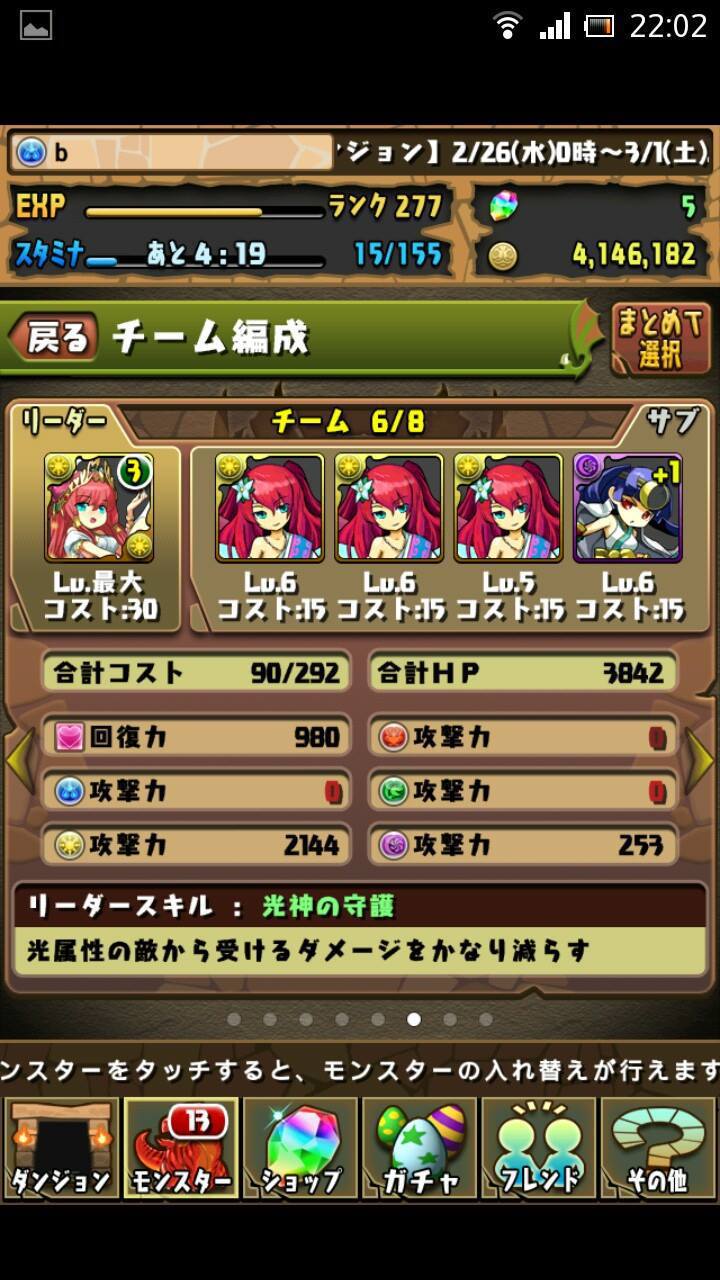Select the leader monster with コスト:30
The width and height of the screenshot is (720, 1280).
pos(99,507)
